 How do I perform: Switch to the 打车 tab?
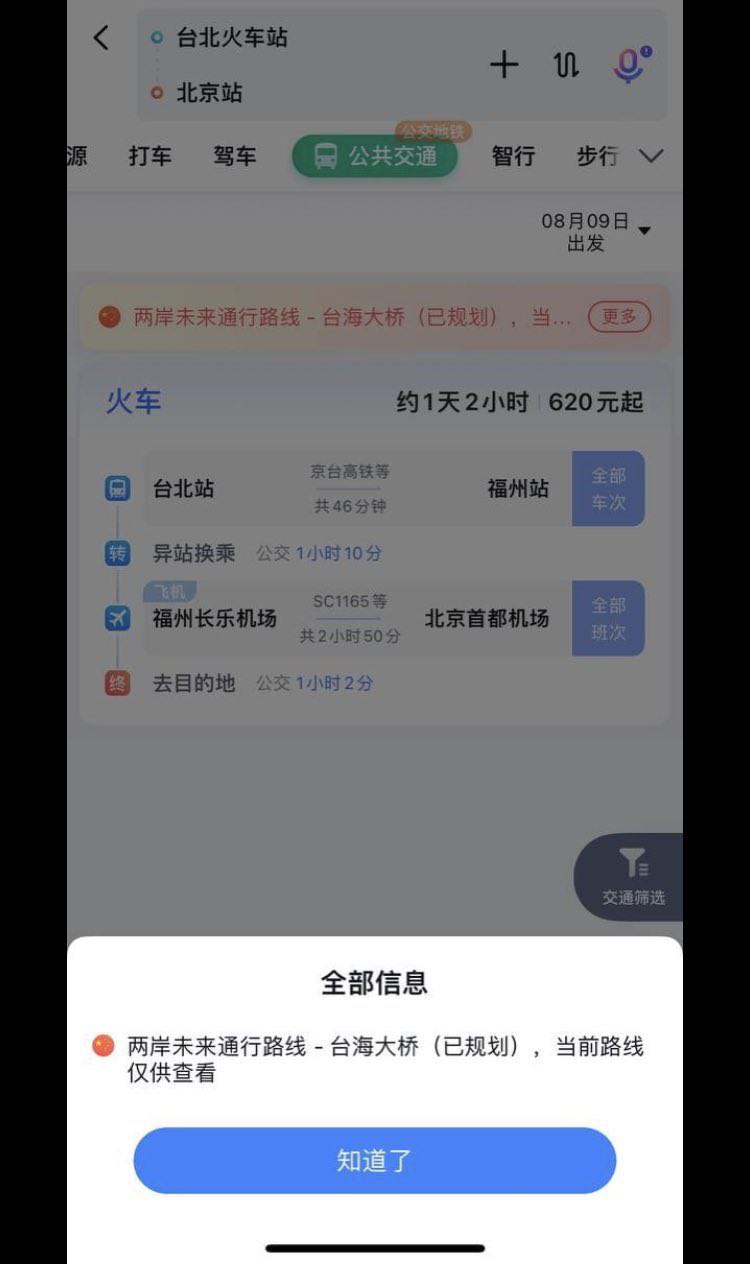151,157
